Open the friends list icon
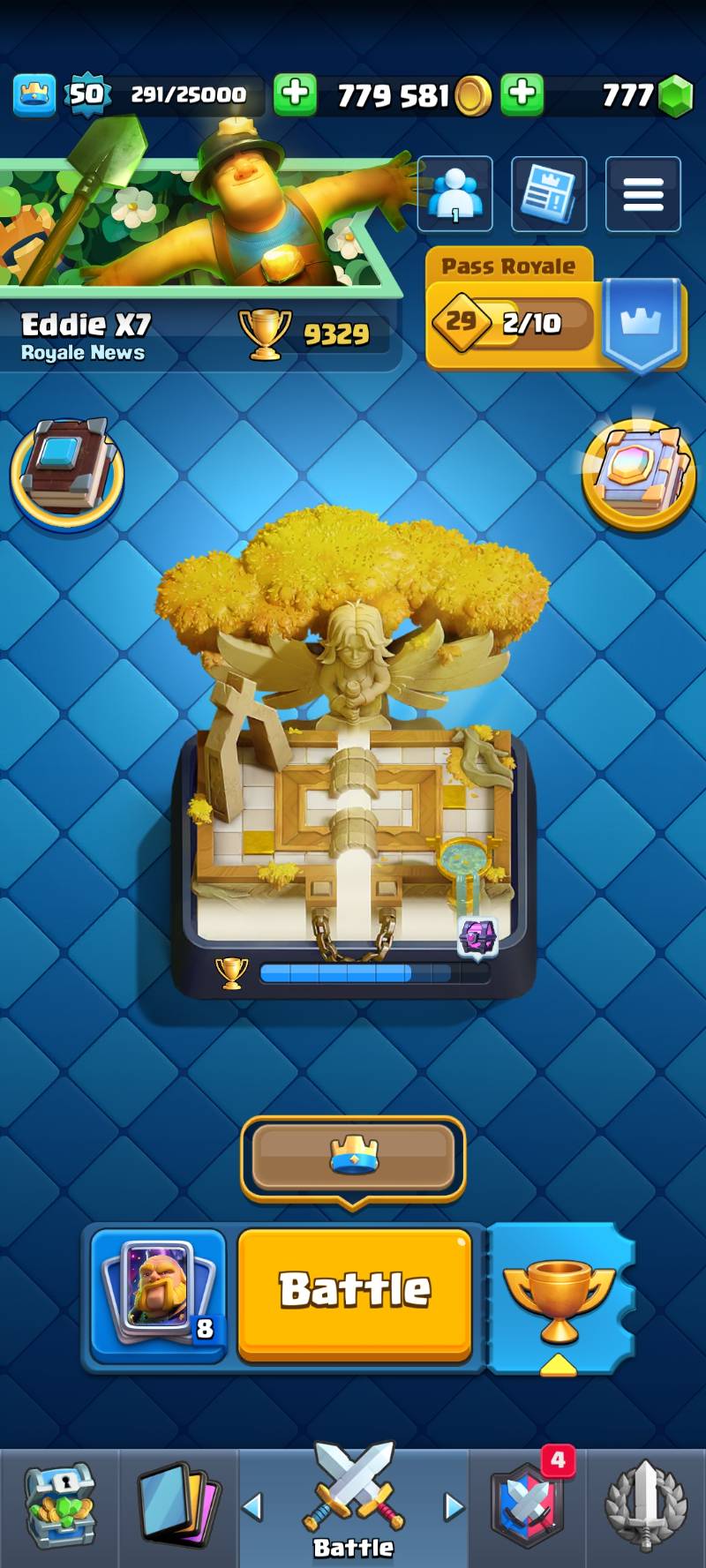This screenshot has height=1568, width=706. tap(454, 194)
